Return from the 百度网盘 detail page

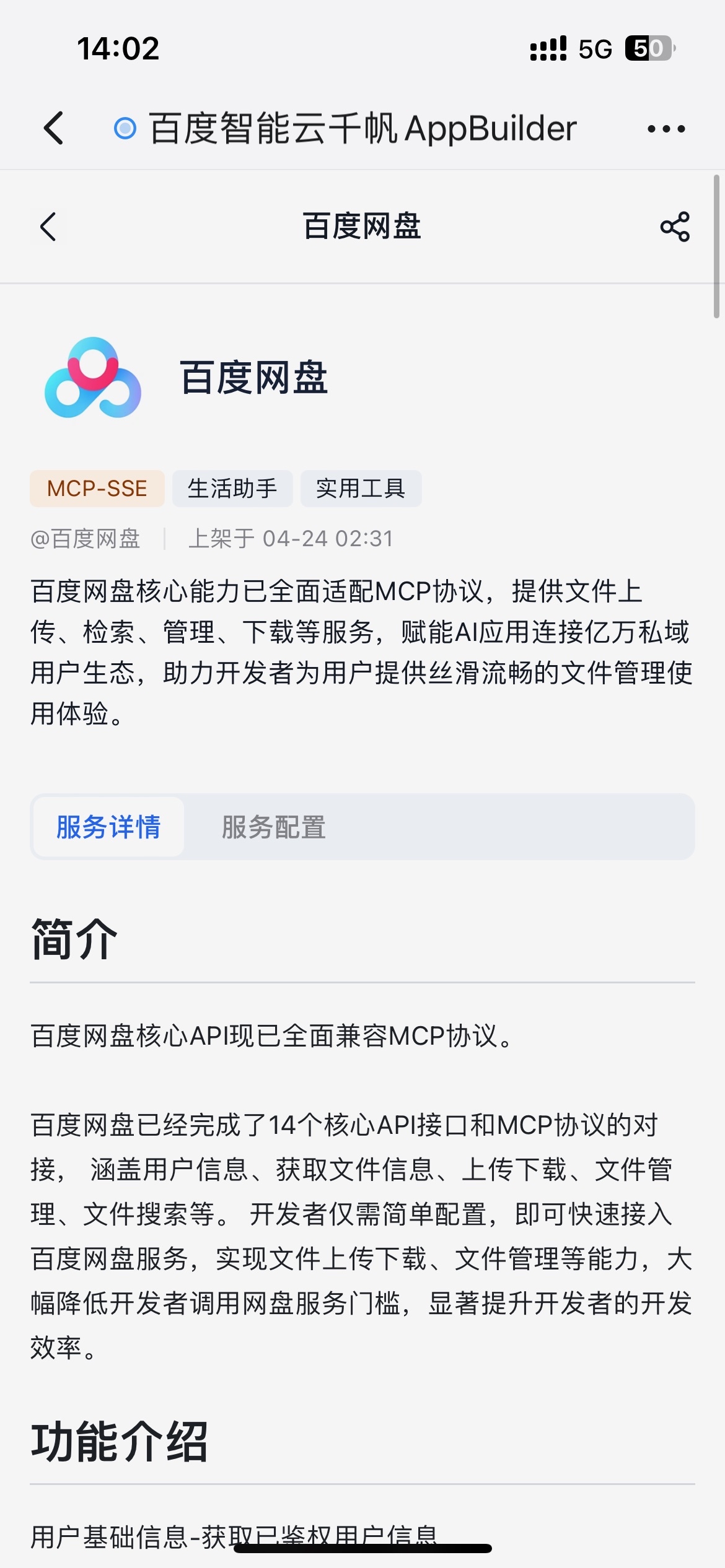pyautogui.click(x=48, y=227)
